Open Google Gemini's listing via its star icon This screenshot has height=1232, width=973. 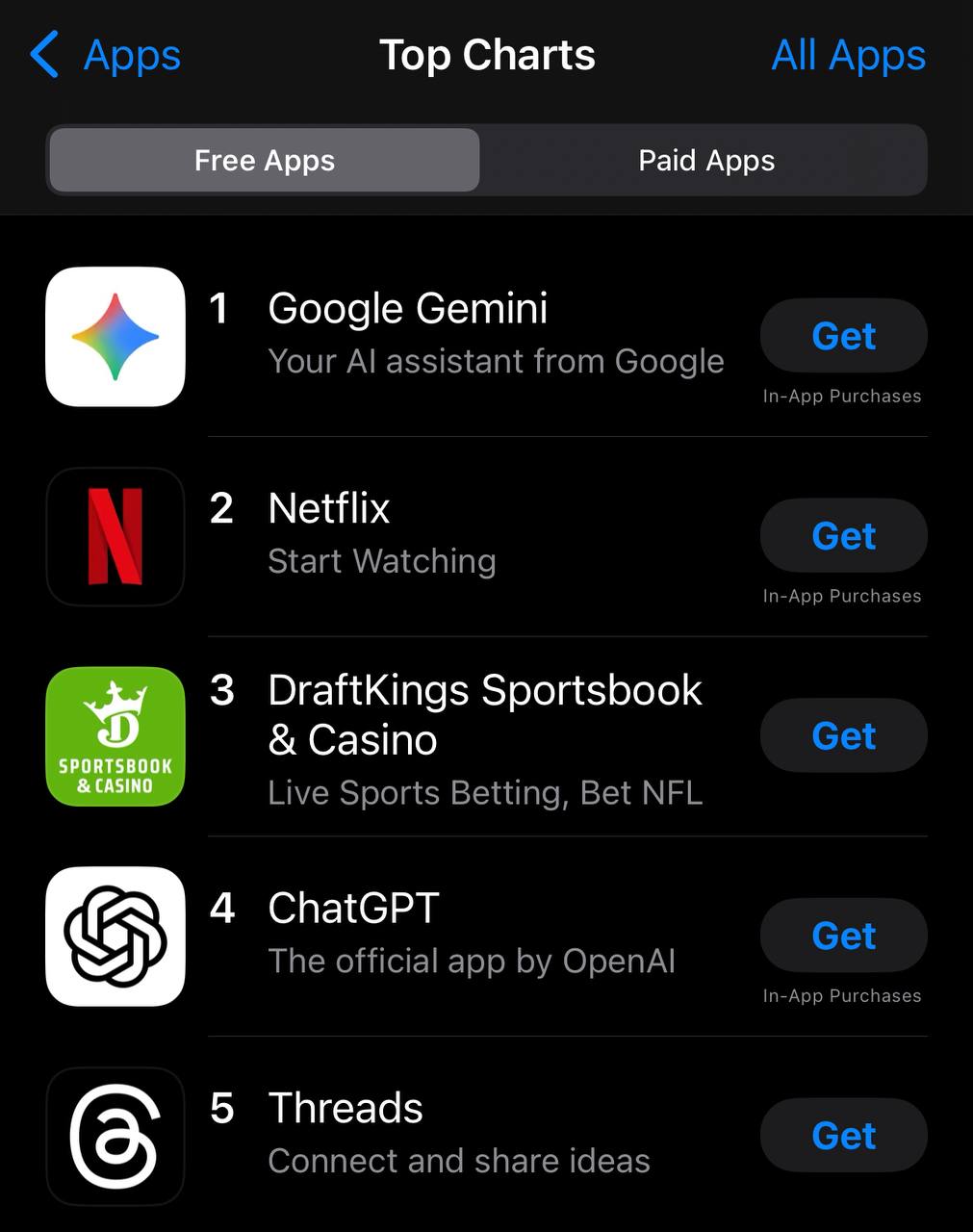pyautogui.click(x=115, y=337)
